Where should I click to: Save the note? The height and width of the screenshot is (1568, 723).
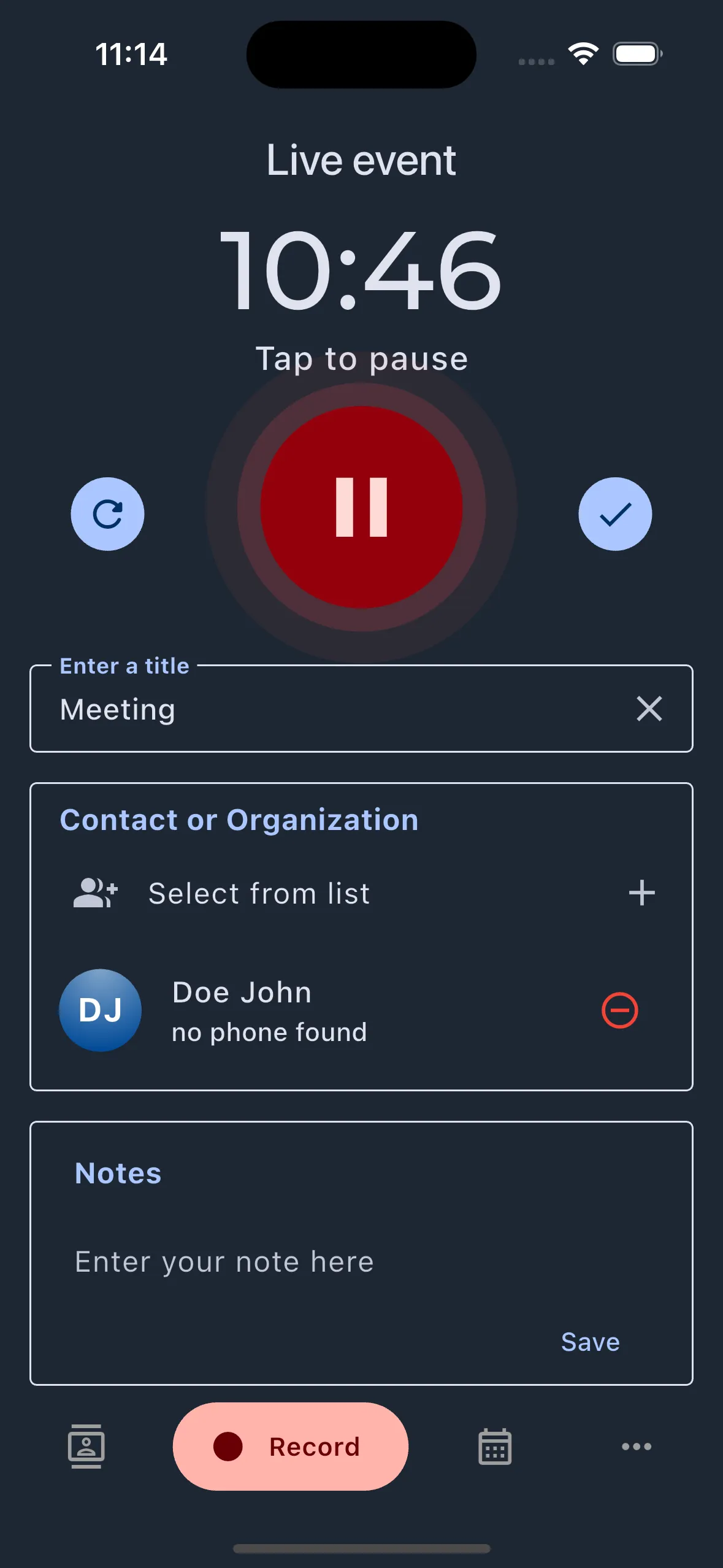[589, 1341]
